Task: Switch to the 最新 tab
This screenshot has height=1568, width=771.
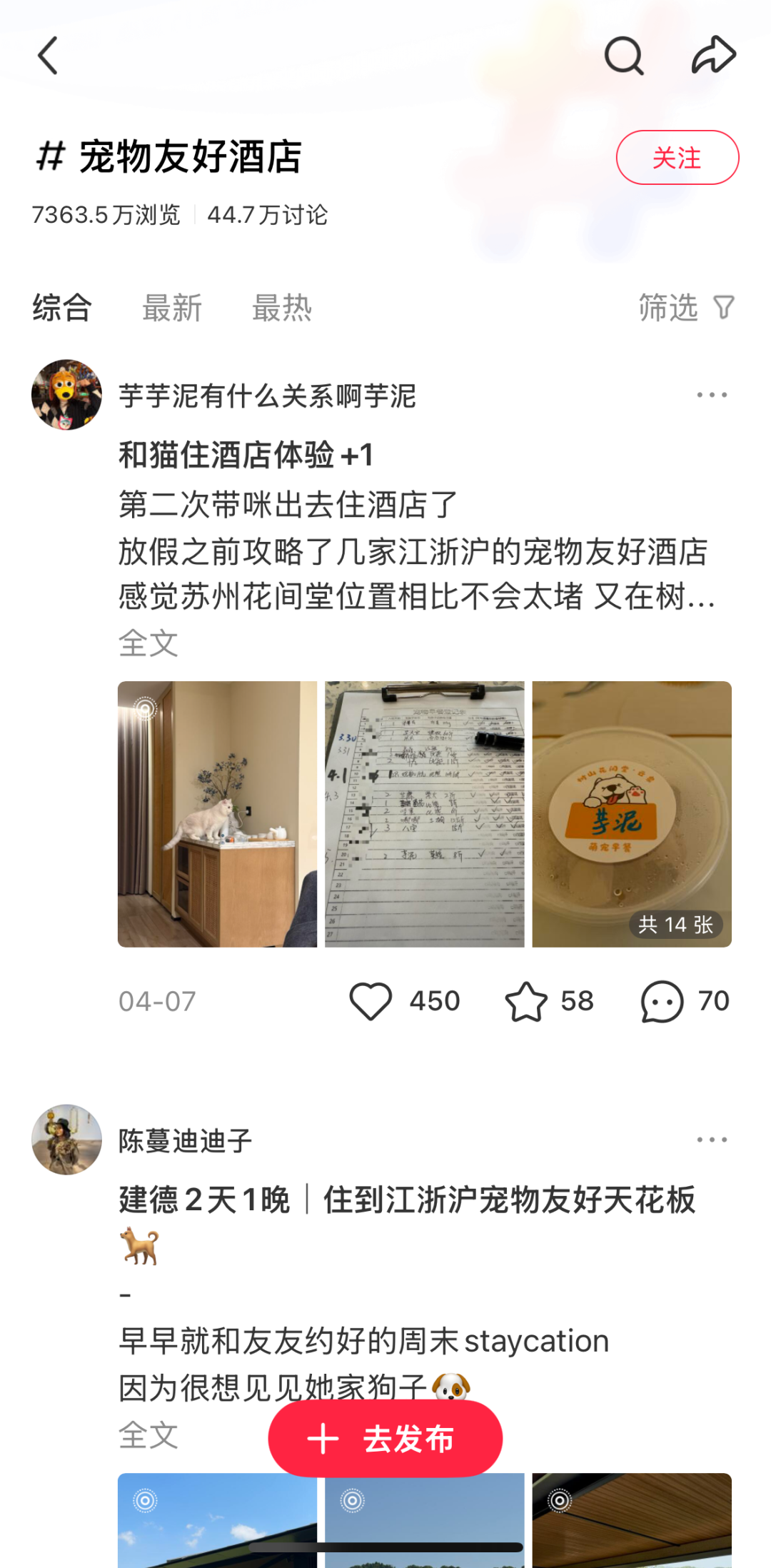Action: (172, 308)
